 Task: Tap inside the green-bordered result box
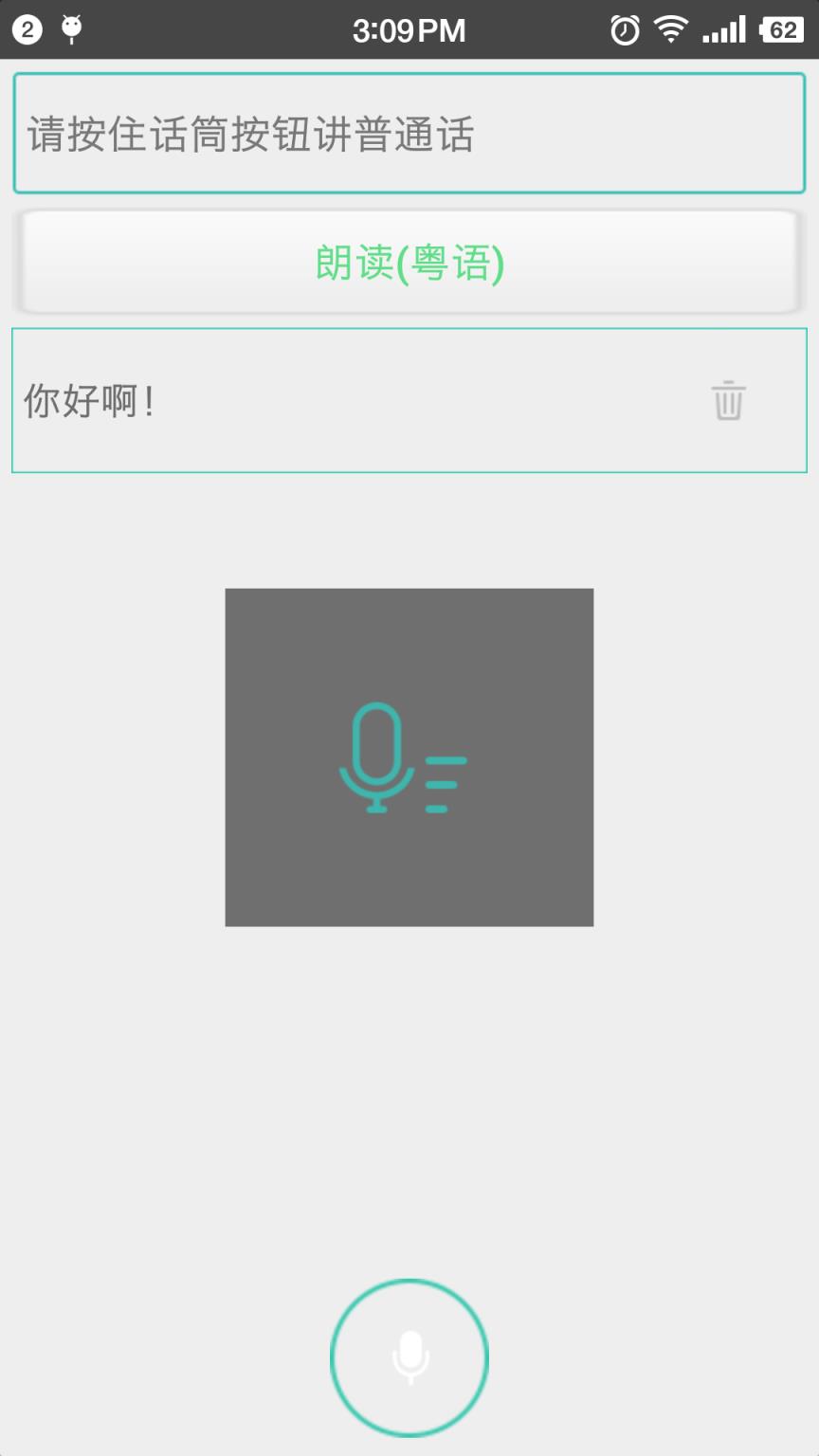[409, 399]
